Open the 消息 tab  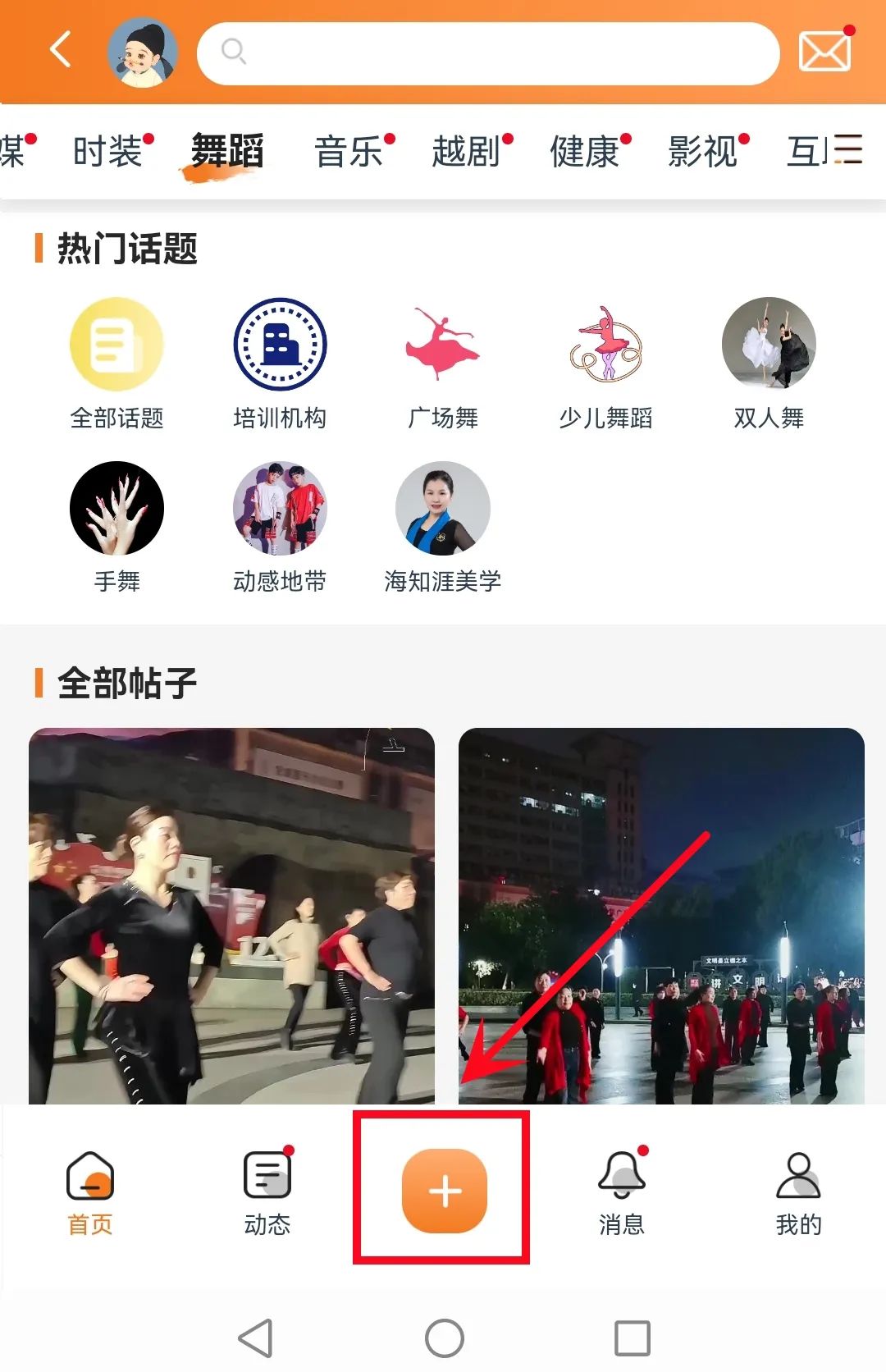point(622,1192)
